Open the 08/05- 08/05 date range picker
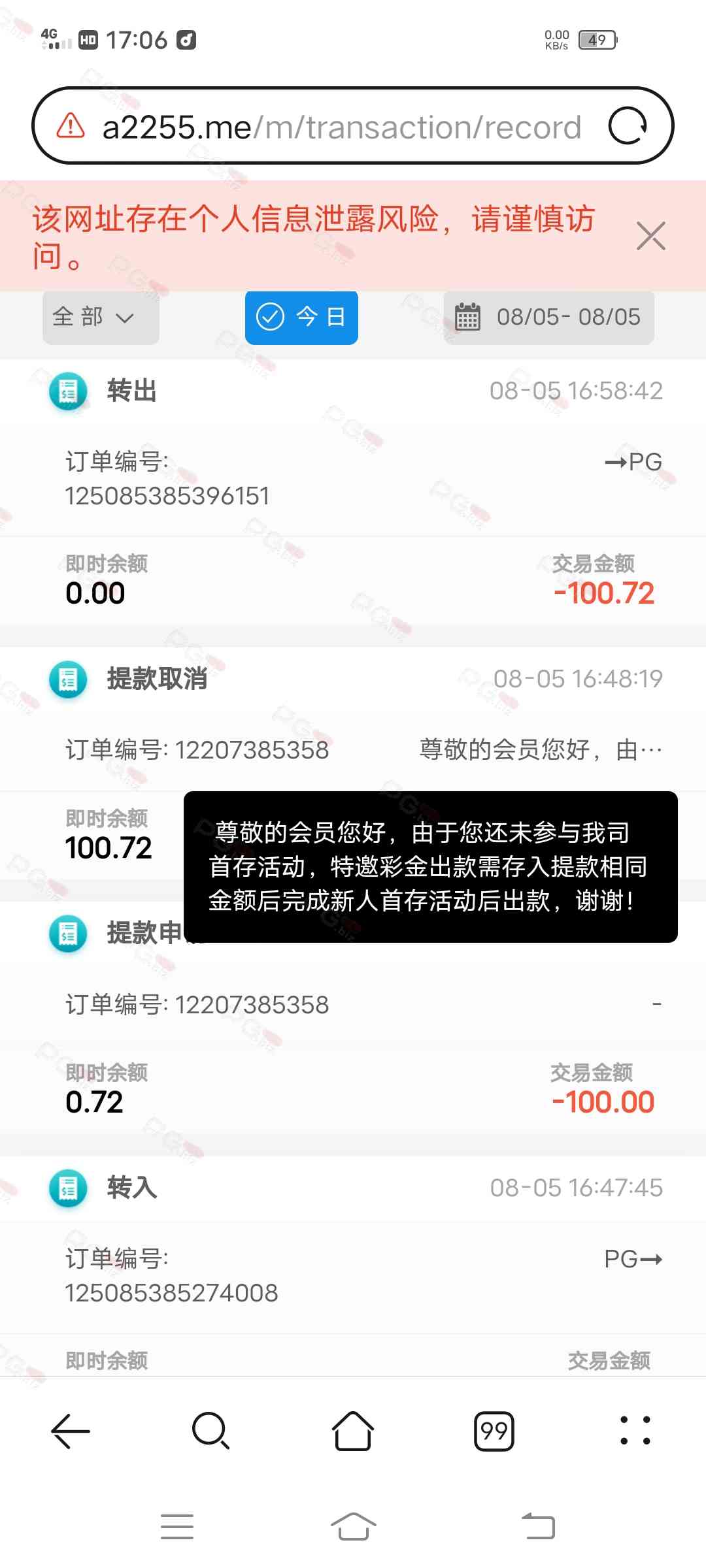706x1568 pixels. [x=549, y=318]
